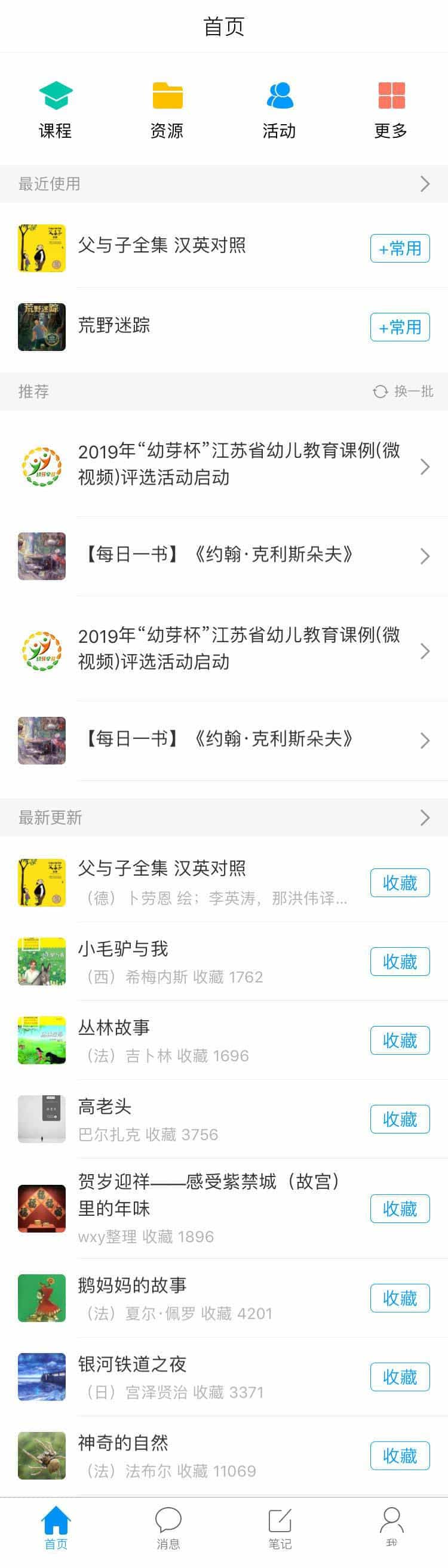448x1568 pixels.
Task: Favorite the book 高老头
Action: [x=399, y=1119]
